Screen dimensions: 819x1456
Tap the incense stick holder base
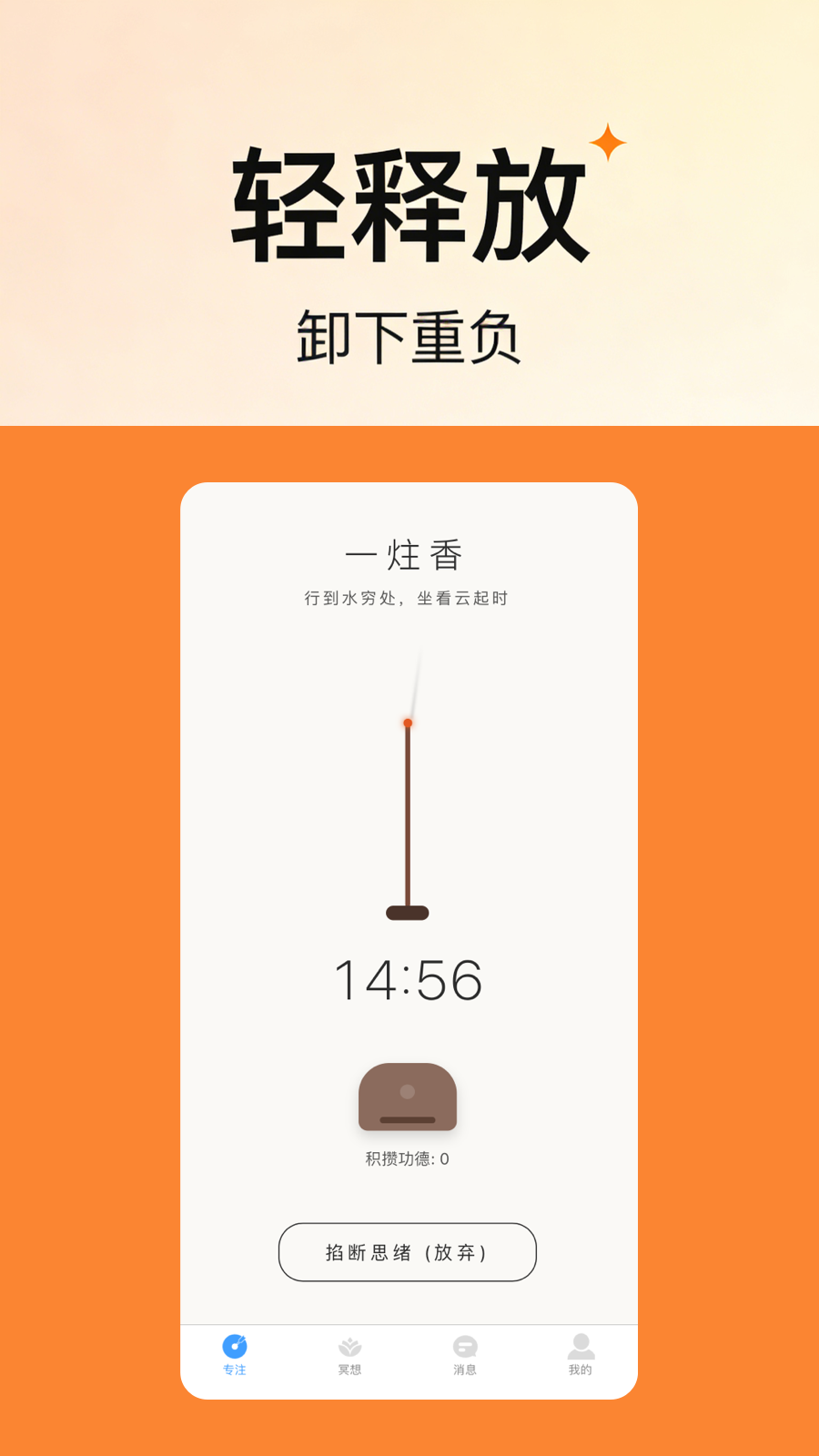(407, 910)
